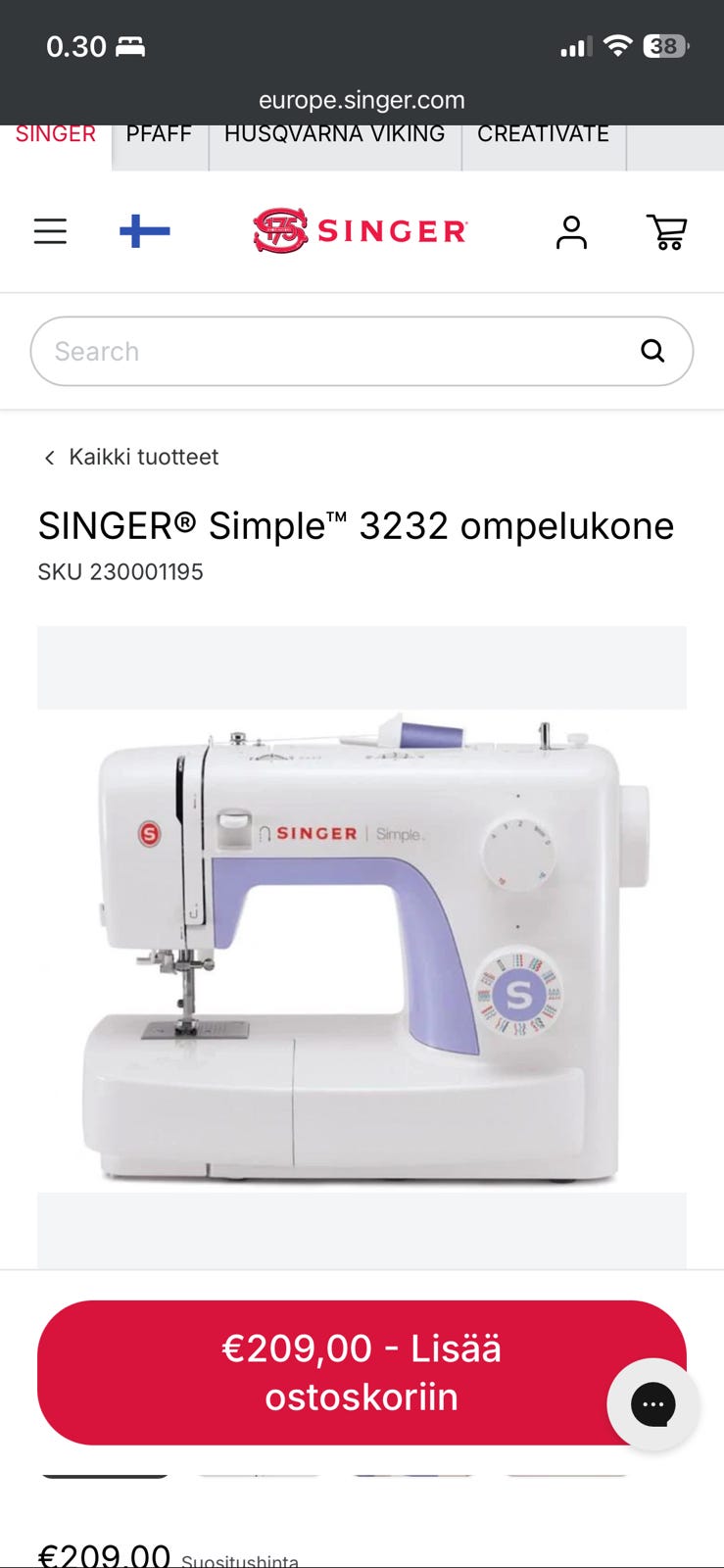Screen dimensions: 724x1568
Task: Switch to the PFAFF brand tab
Action: pos(159,135)
